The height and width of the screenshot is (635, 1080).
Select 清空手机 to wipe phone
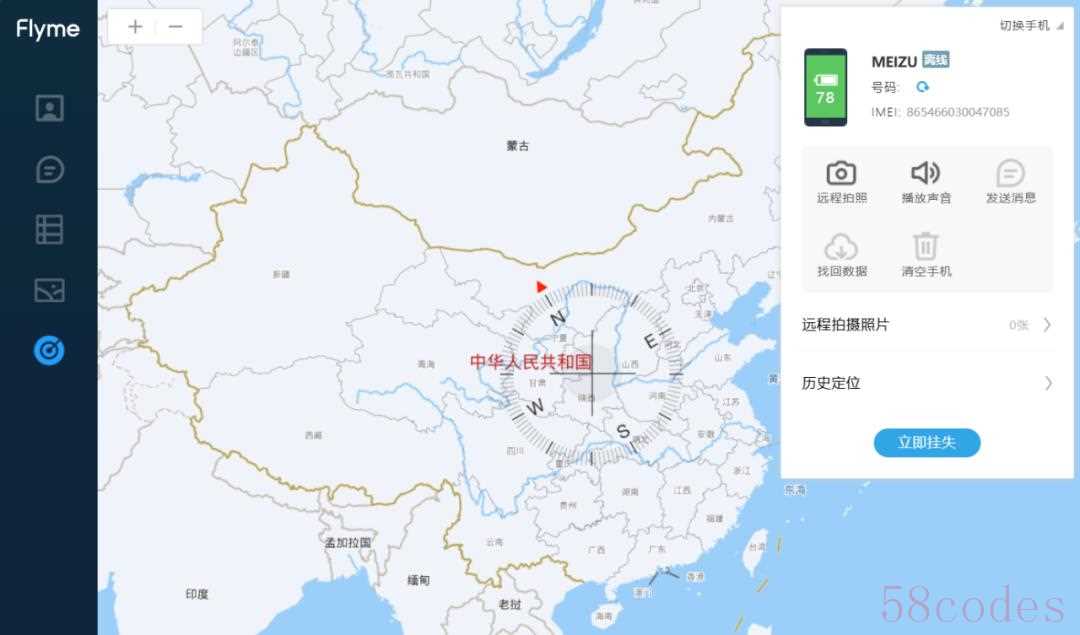(x=926, y=255)
